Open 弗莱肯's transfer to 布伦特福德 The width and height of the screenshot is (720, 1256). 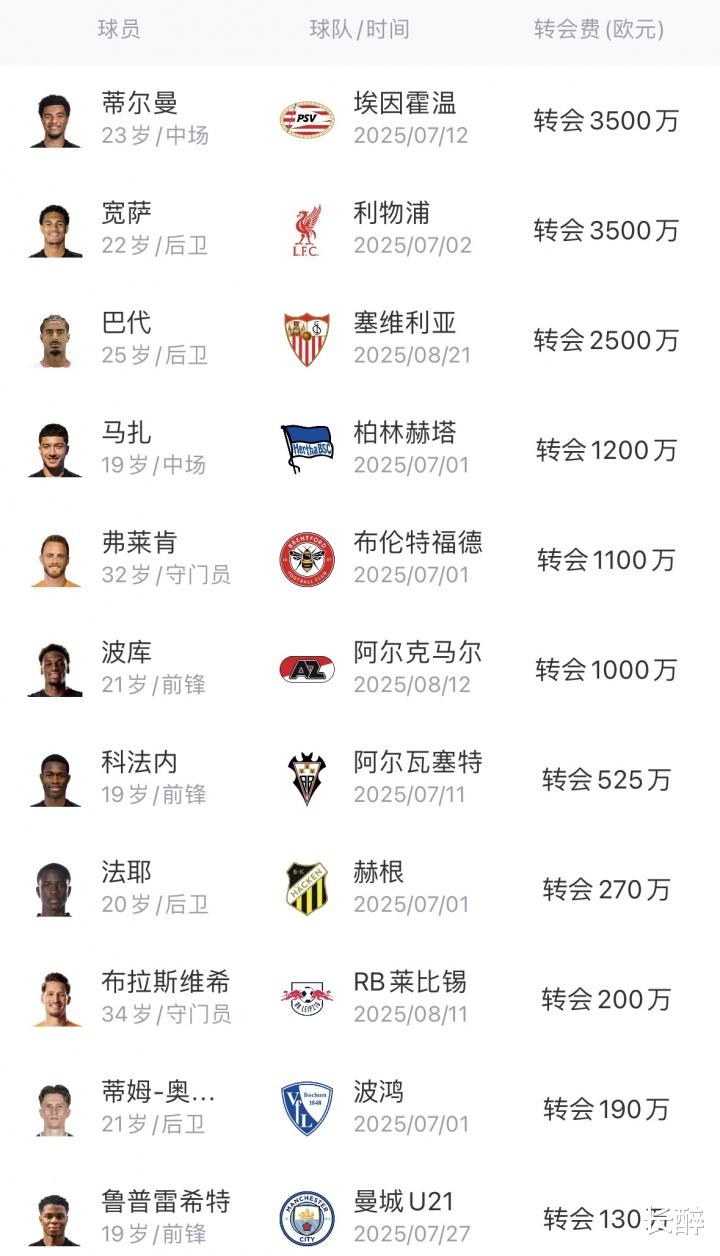pyautogui.click(x=360, y=559)
